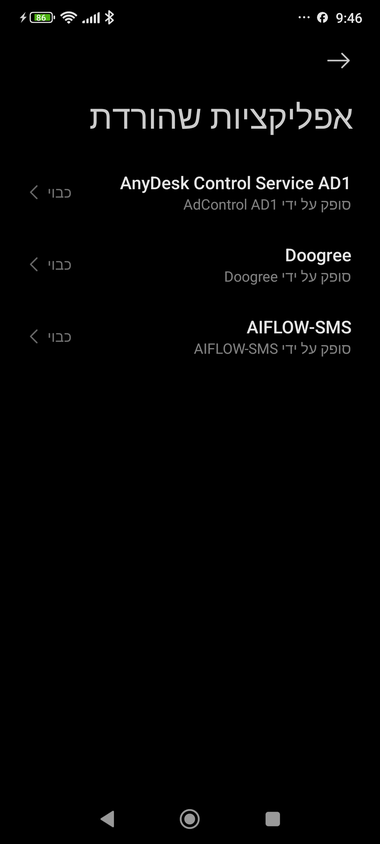Open recent apps from the navigation bar
380x844 pixels.
pos(273,819)
